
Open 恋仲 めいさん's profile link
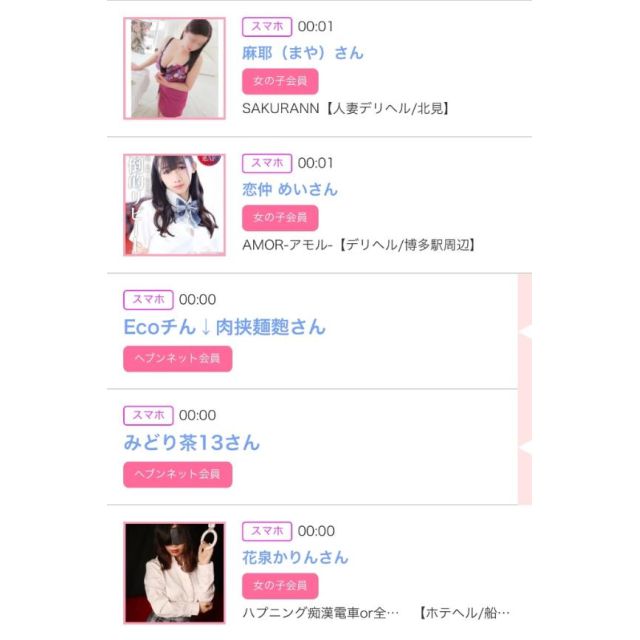pos(290,189)
